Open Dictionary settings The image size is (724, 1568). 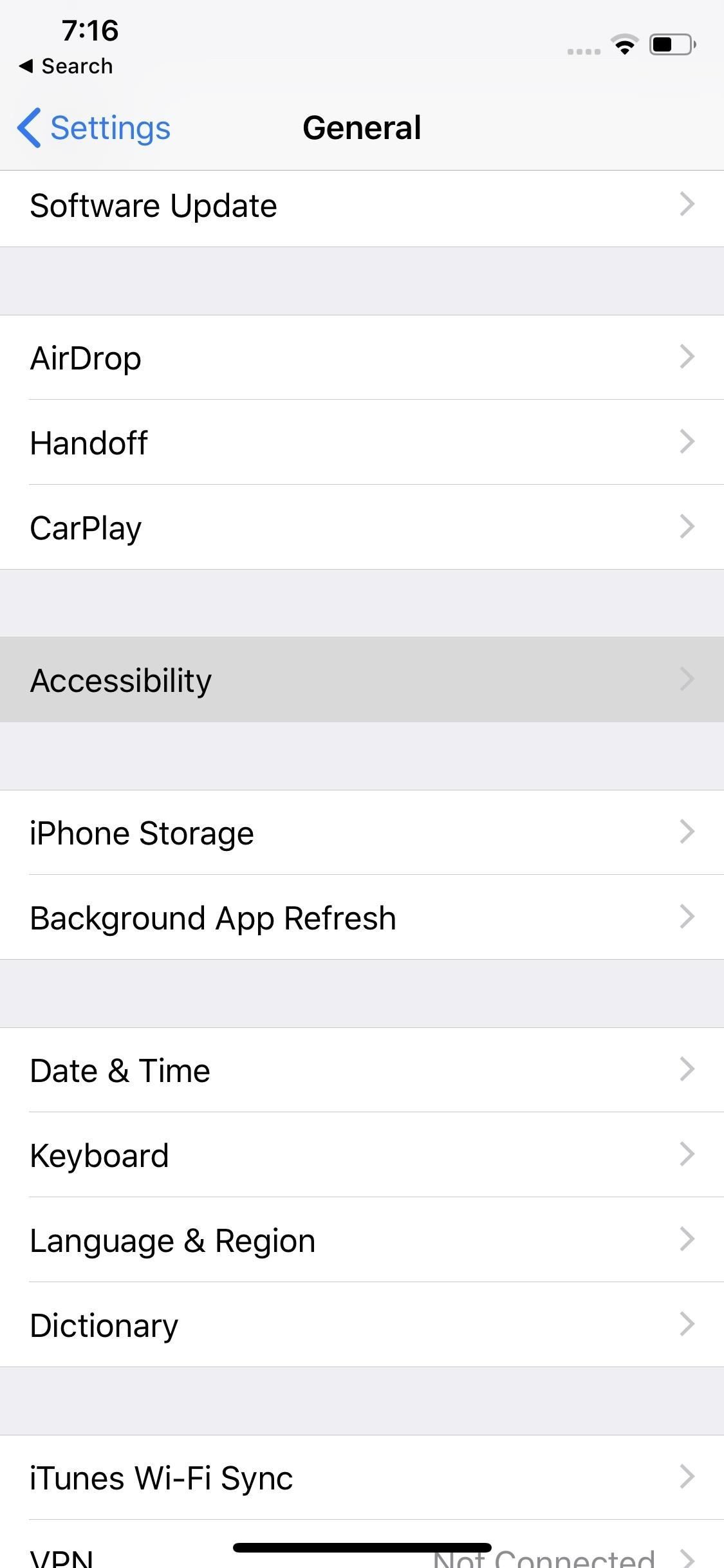point(362,1325)
